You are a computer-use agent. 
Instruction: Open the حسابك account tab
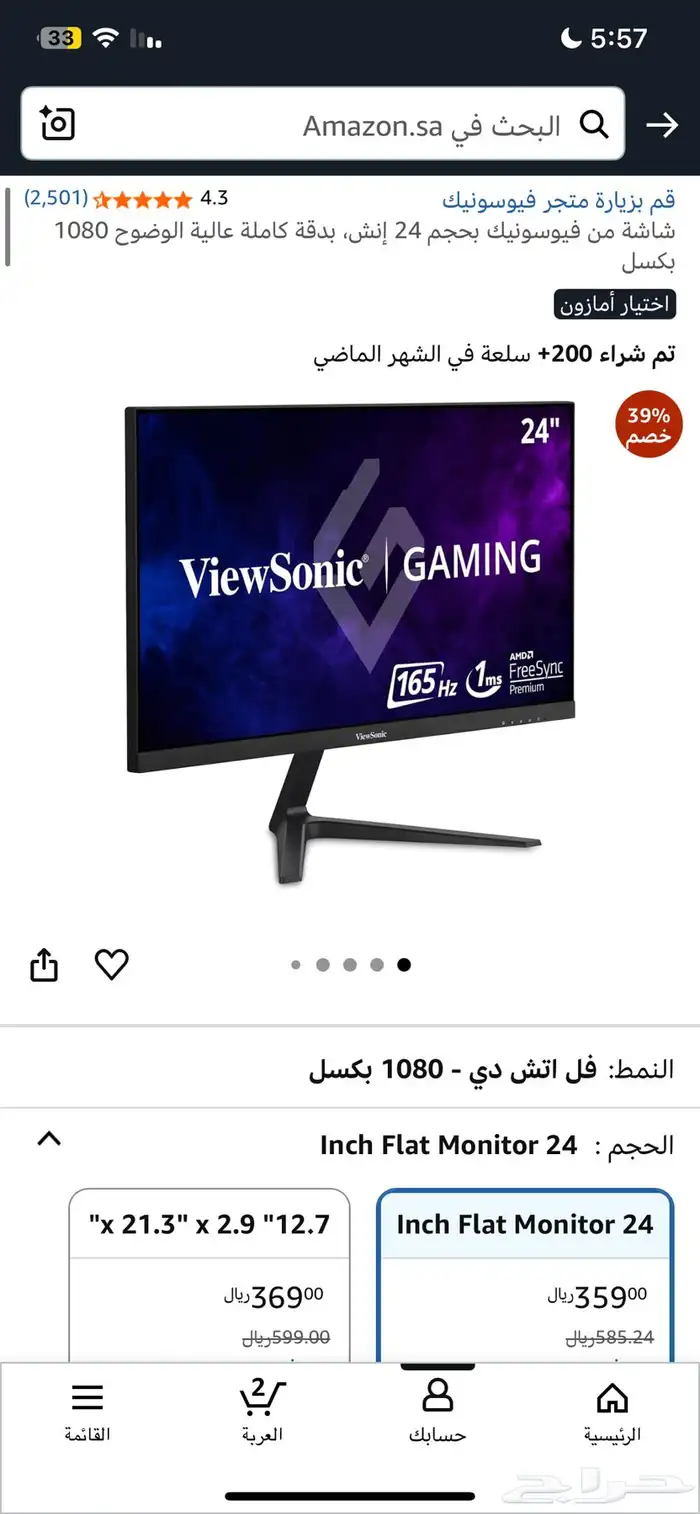pyautogui.click(x=437, y=1410)
